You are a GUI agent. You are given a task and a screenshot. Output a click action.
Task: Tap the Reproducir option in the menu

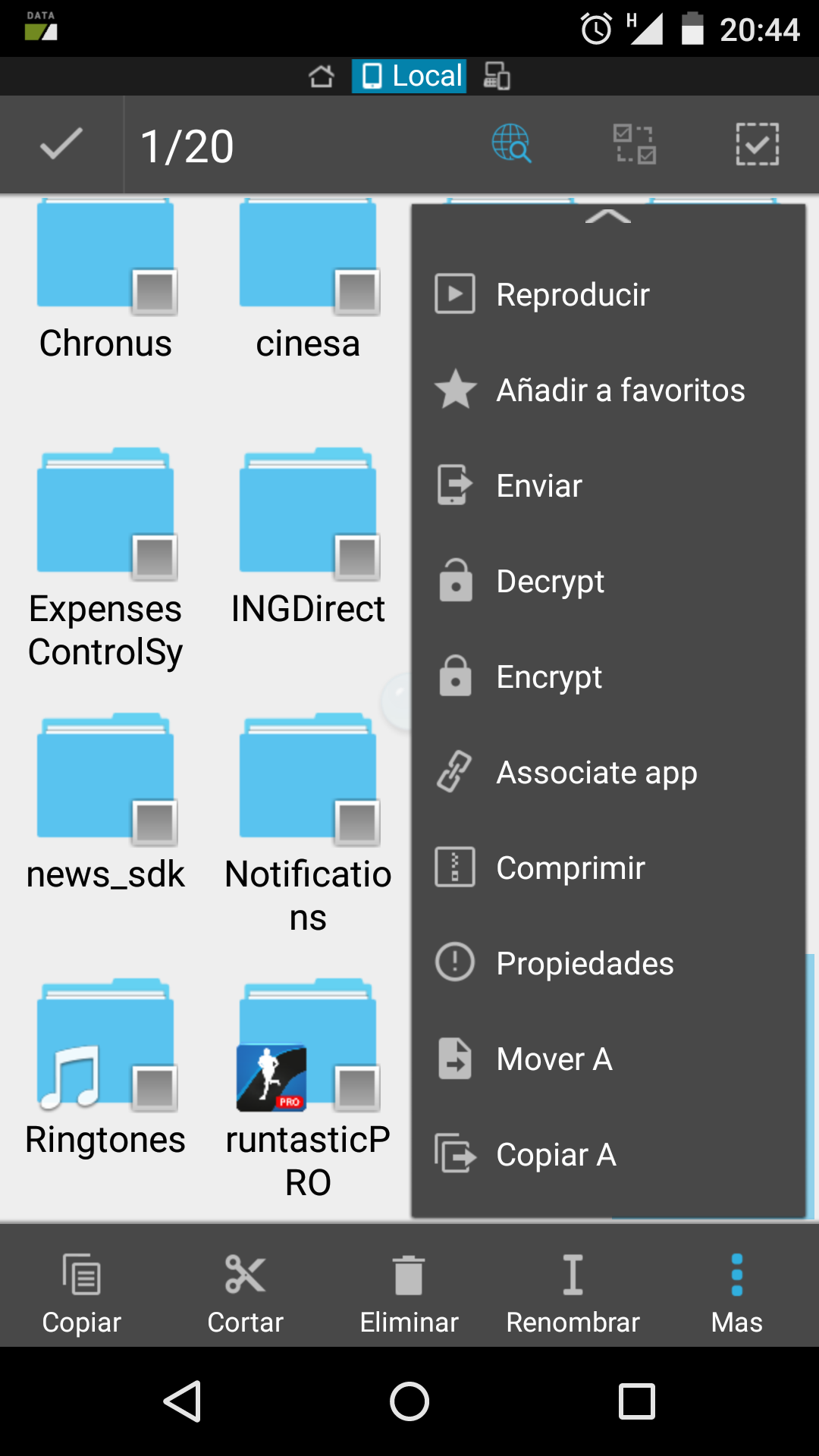click(x=573, y=294)
